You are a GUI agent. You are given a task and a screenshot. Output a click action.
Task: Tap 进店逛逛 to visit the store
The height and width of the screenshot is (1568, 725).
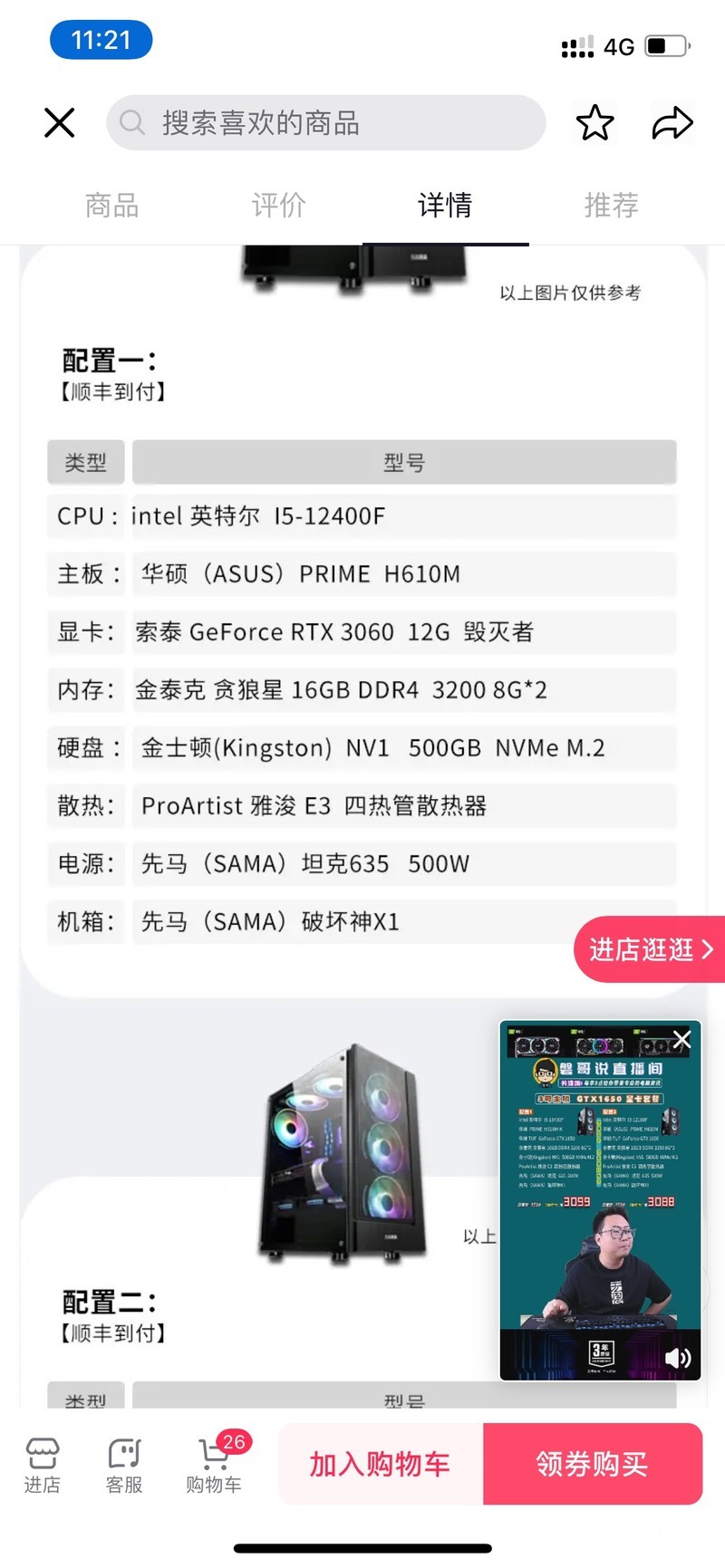pos(650,949)
